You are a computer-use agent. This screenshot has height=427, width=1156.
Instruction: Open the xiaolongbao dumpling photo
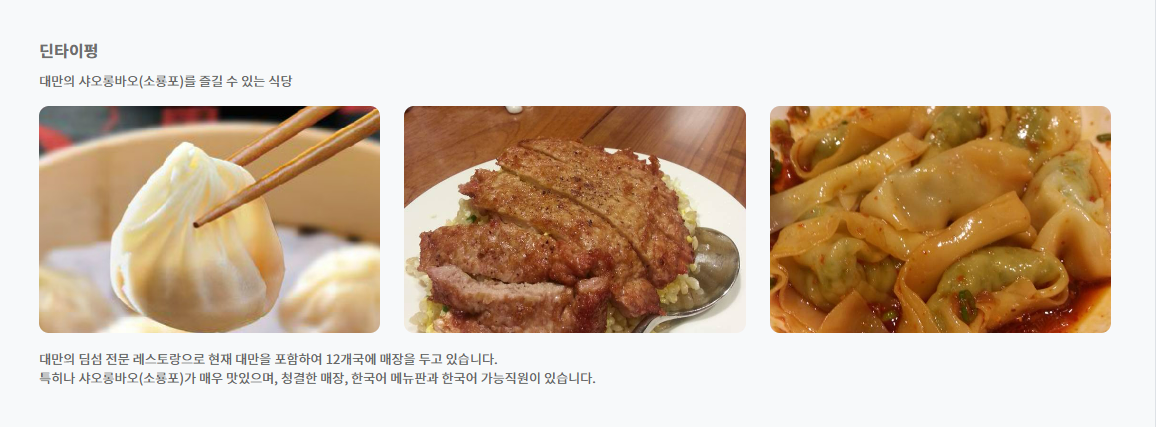(x=209, y=219)
